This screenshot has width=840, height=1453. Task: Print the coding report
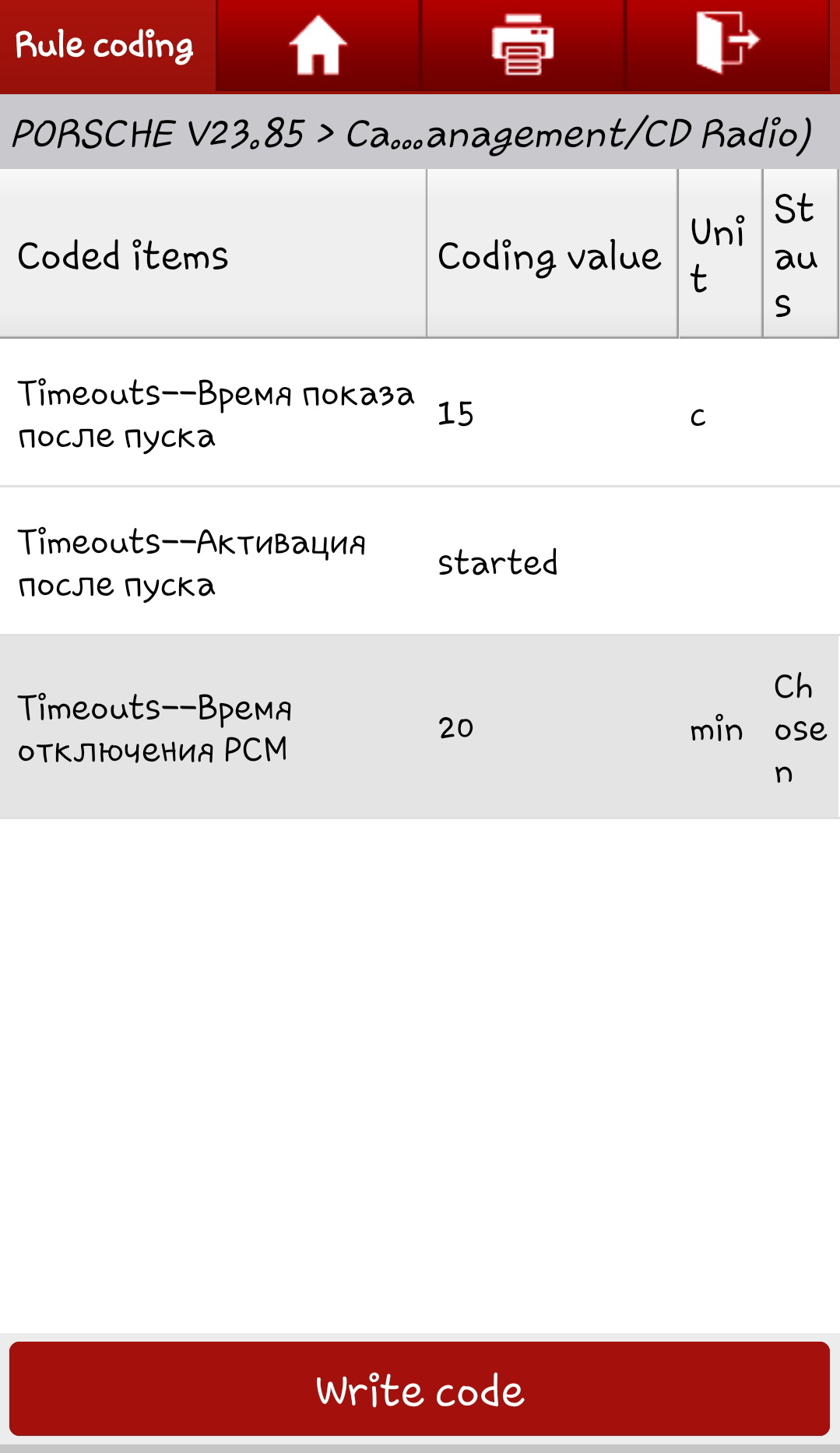coord(522,46)
